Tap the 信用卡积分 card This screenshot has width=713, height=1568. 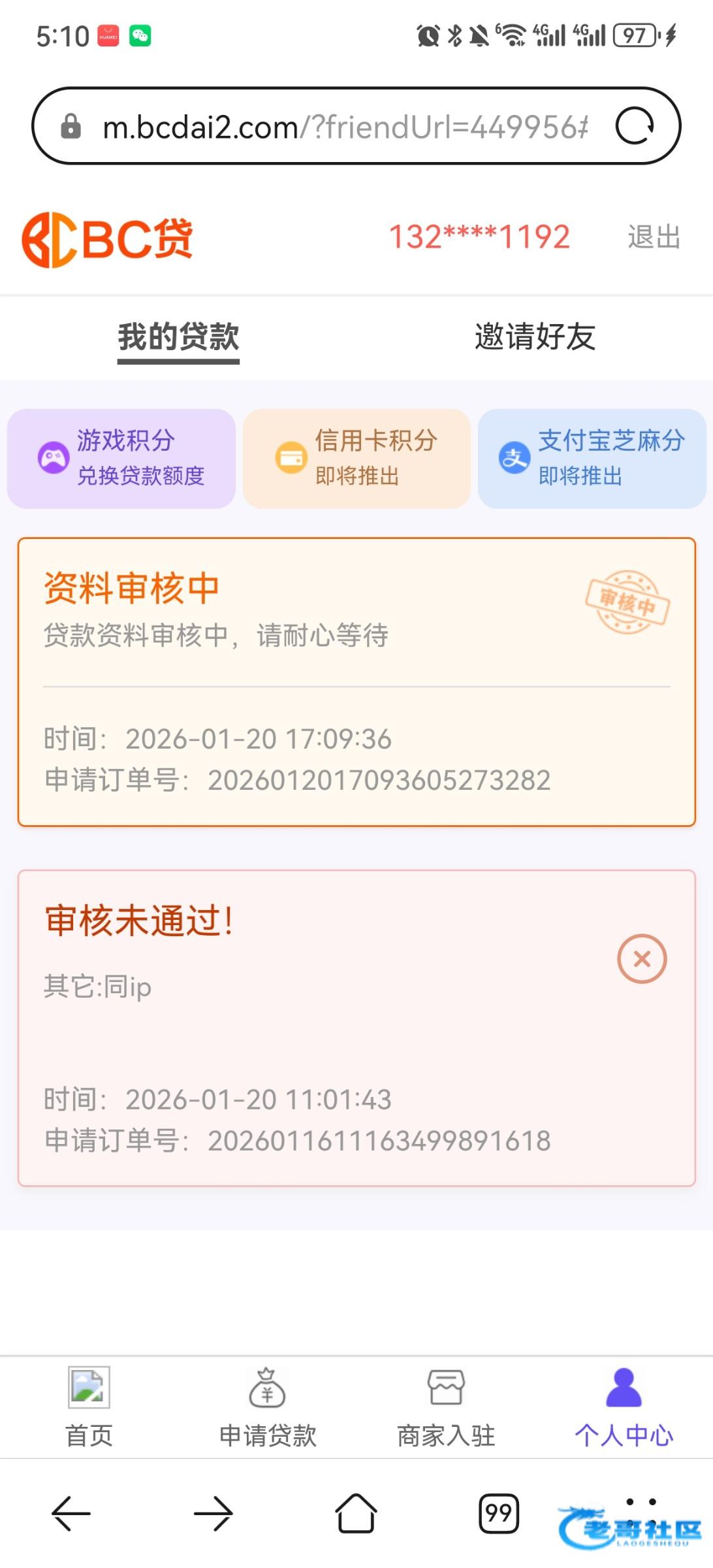[356, 459]
